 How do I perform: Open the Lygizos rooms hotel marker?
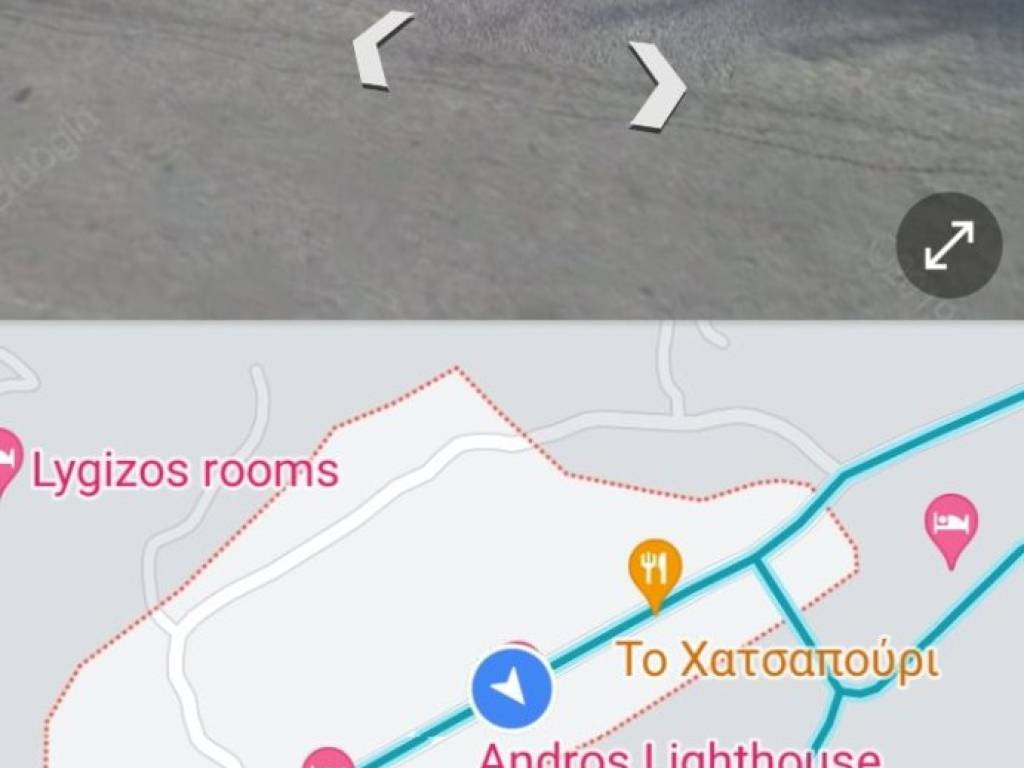8,459
